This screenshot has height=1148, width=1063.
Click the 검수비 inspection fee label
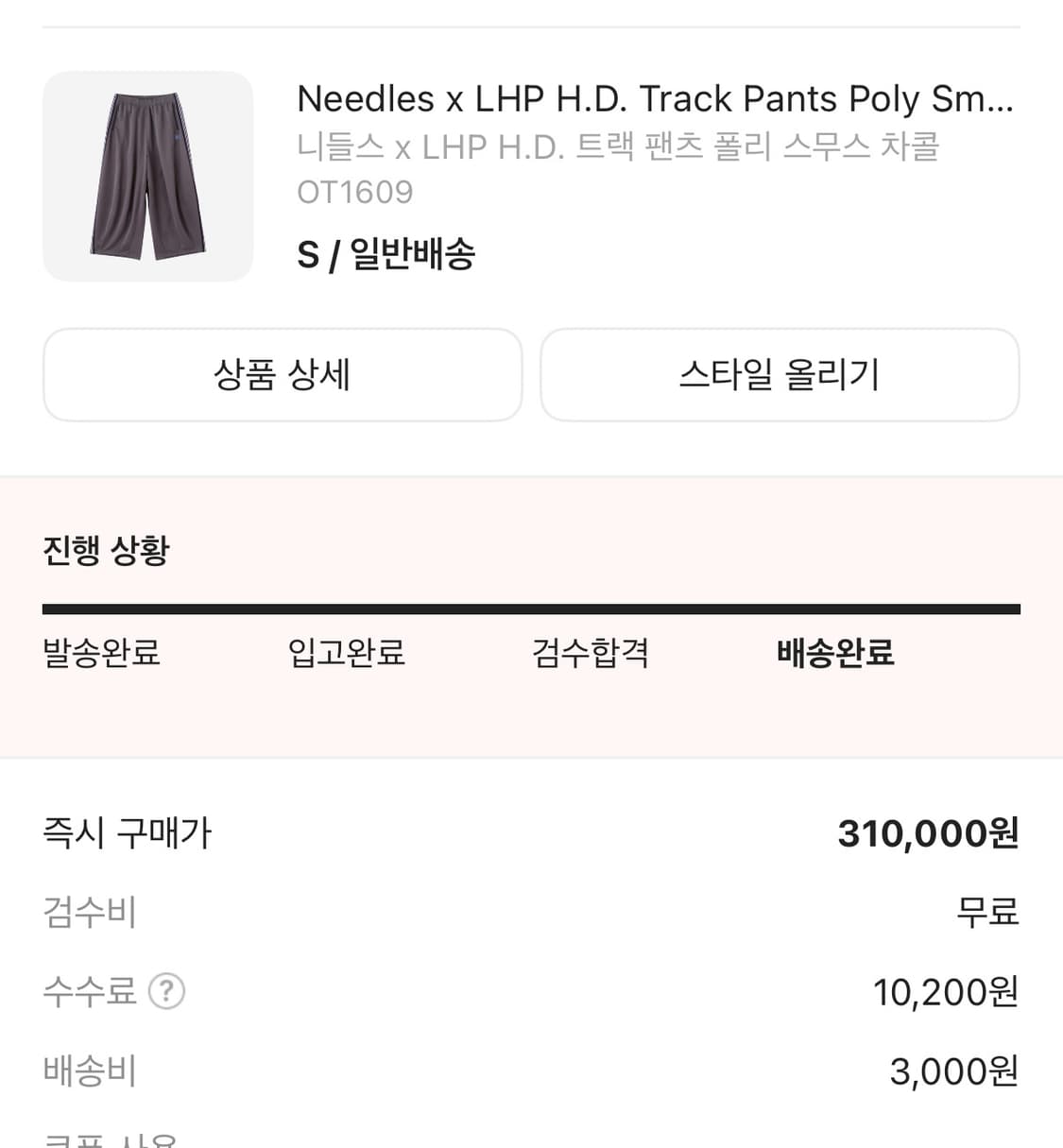90,913
